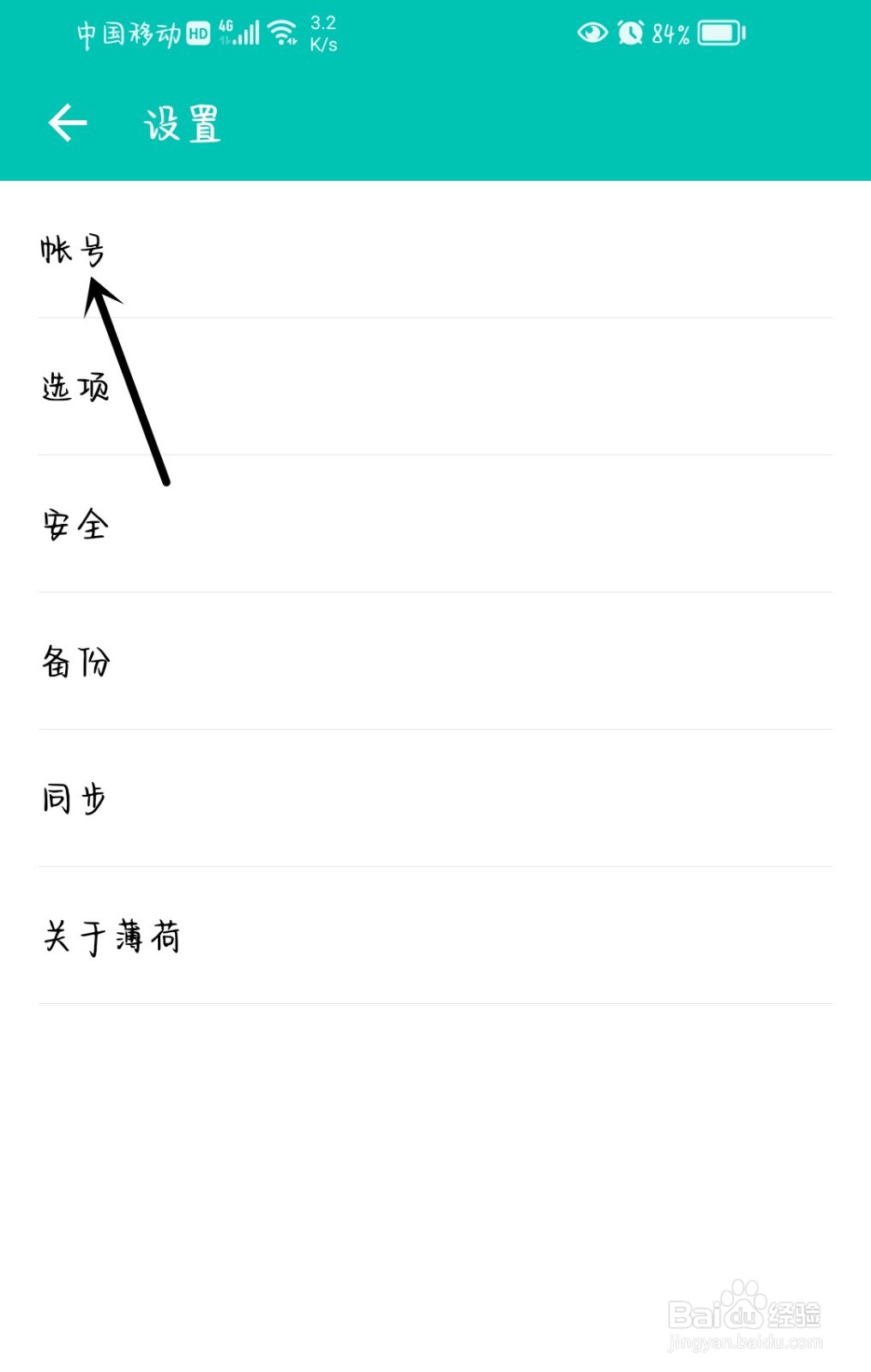871x1372 pixels.
Task: Tap the 设置 title text
Action: (182, 124)
